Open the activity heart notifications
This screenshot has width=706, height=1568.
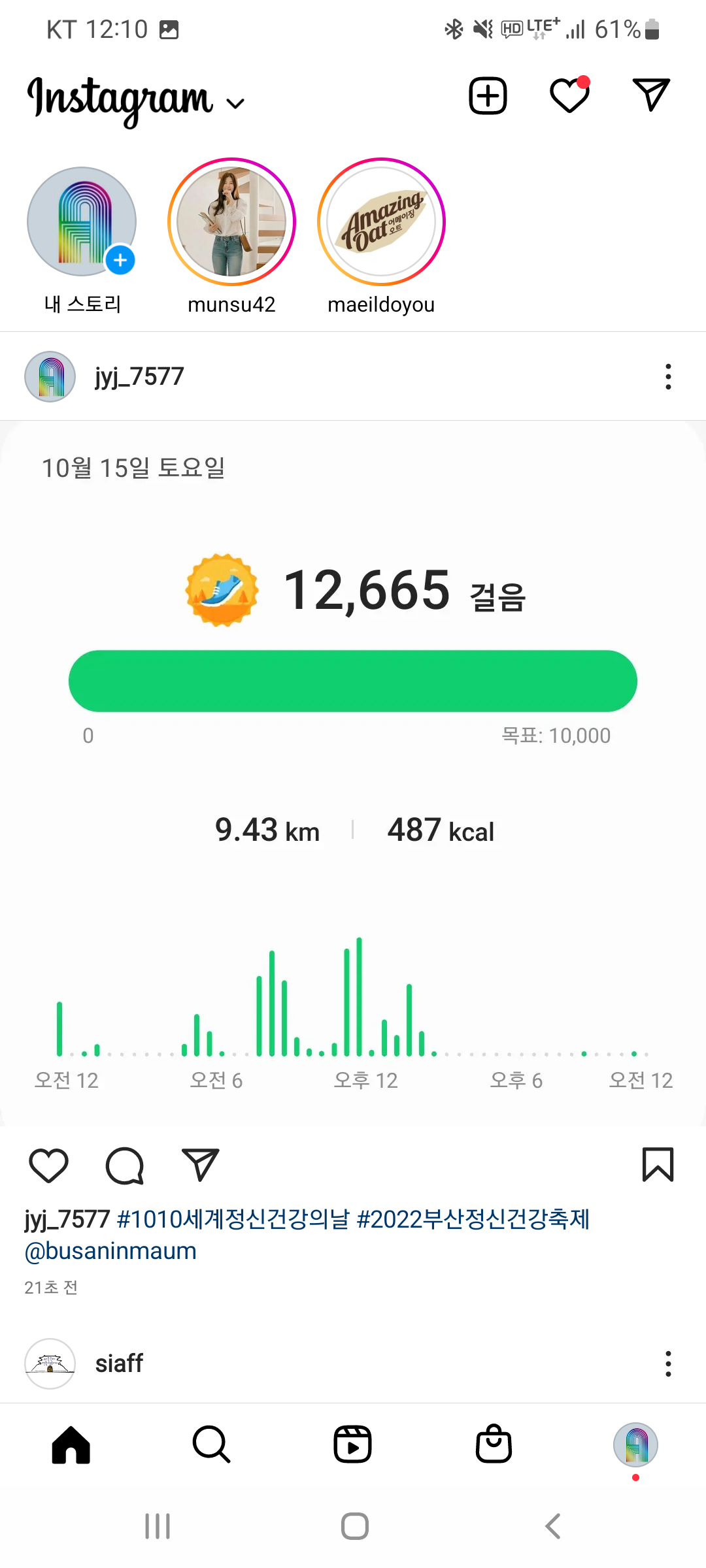click(x=569, y=96)
